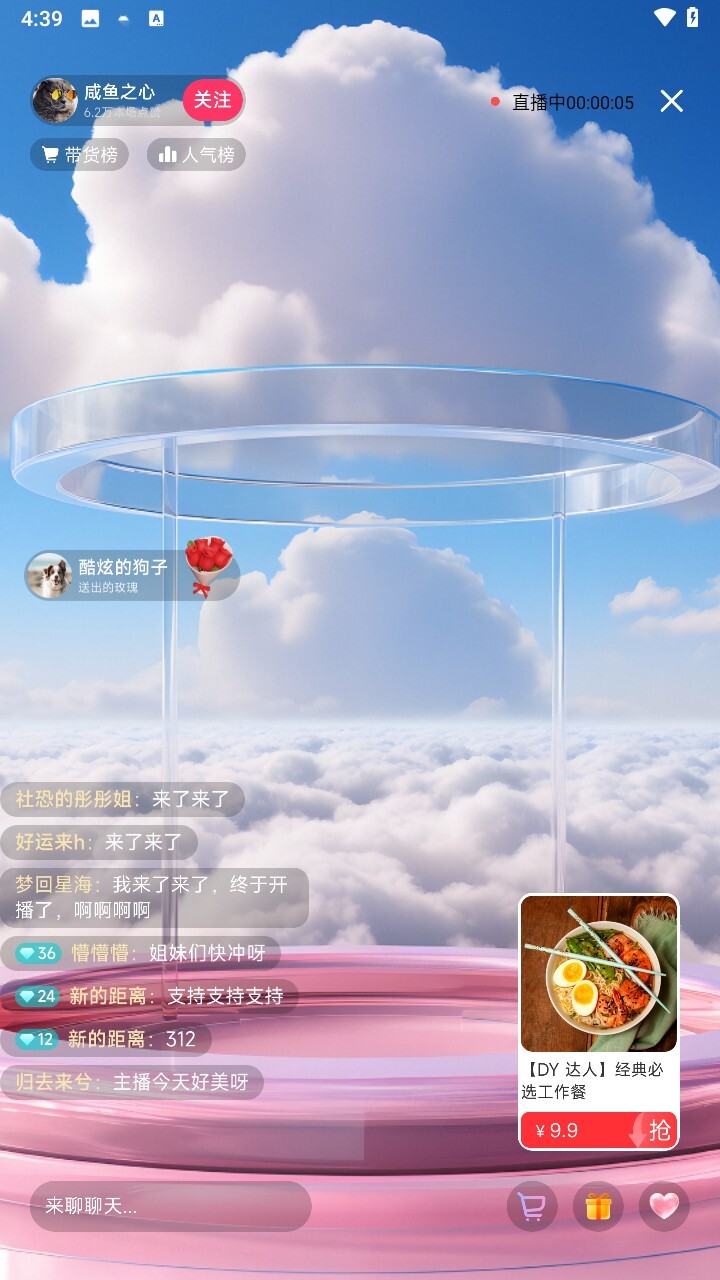Close the live stream
The image size is (720, 1280).
click(671, 101)
